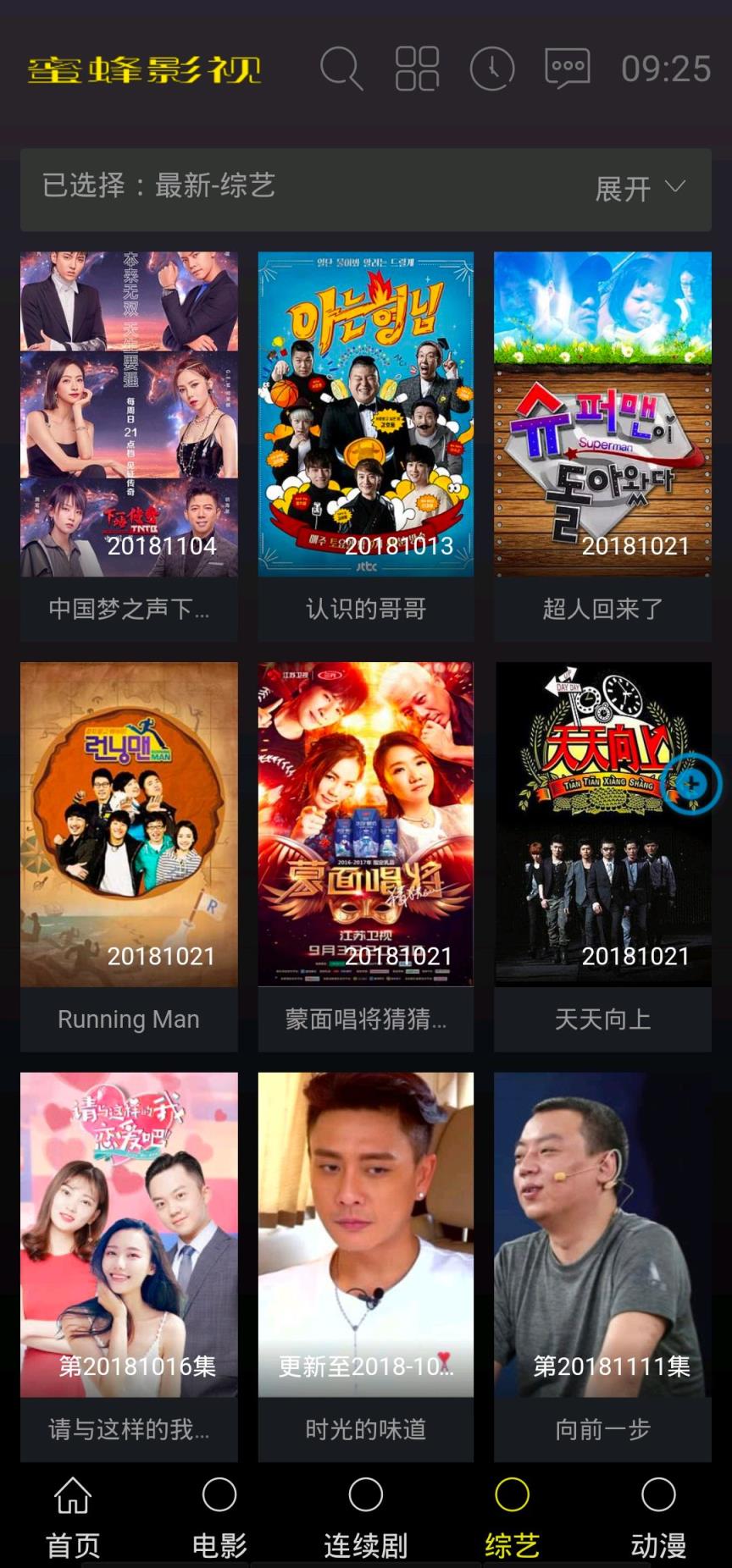Image resolution: width=732 pixels, height=1568 pixels.
Task: Switch to the 动漫 tab
Action: coord(658,1517)
